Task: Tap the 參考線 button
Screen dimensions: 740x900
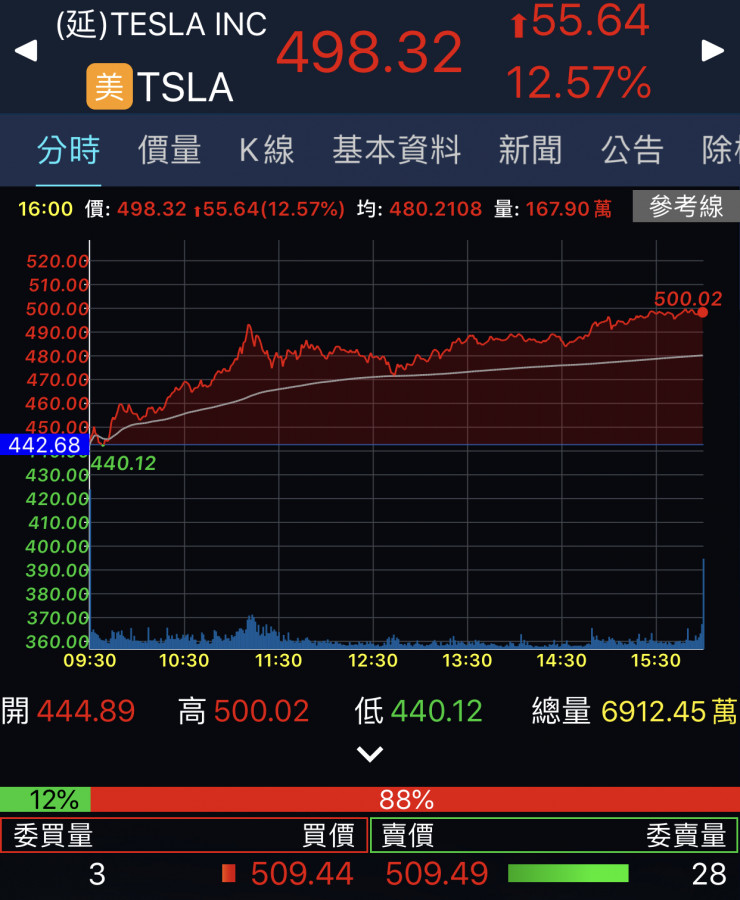Action: tap(686, 207)
